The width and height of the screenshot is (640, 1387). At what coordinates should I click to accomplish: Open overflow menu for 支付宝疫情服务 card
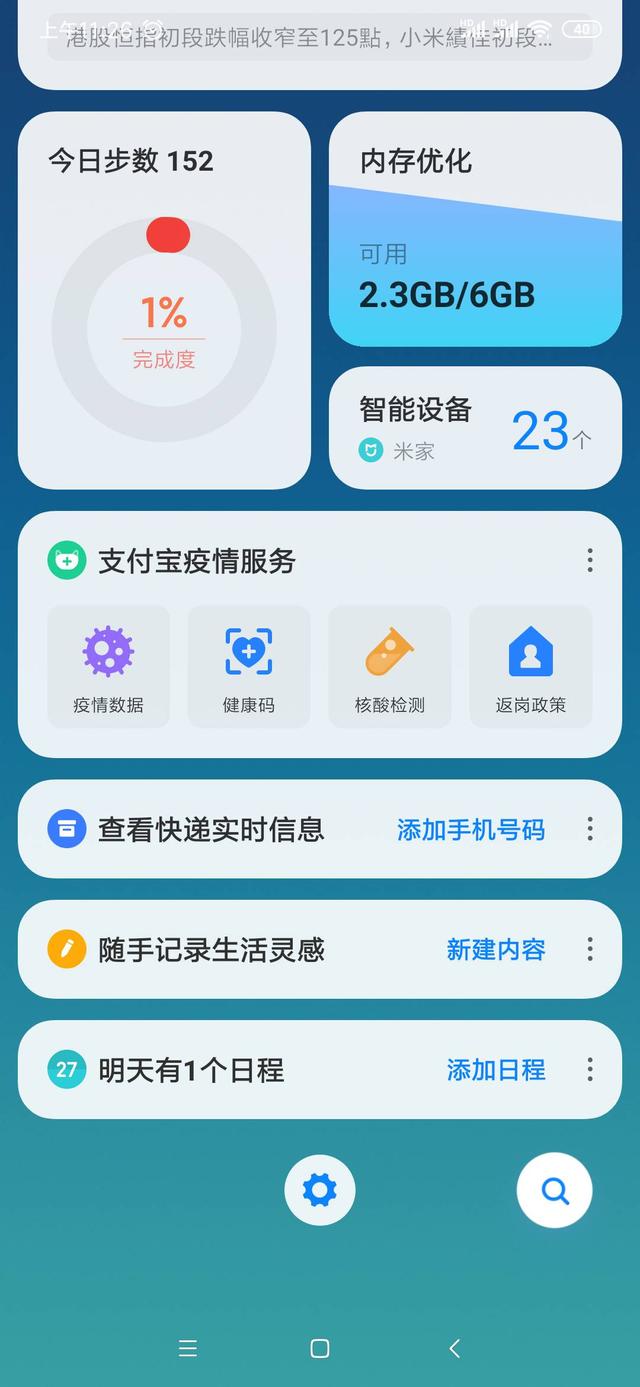(x=590, y=560)
